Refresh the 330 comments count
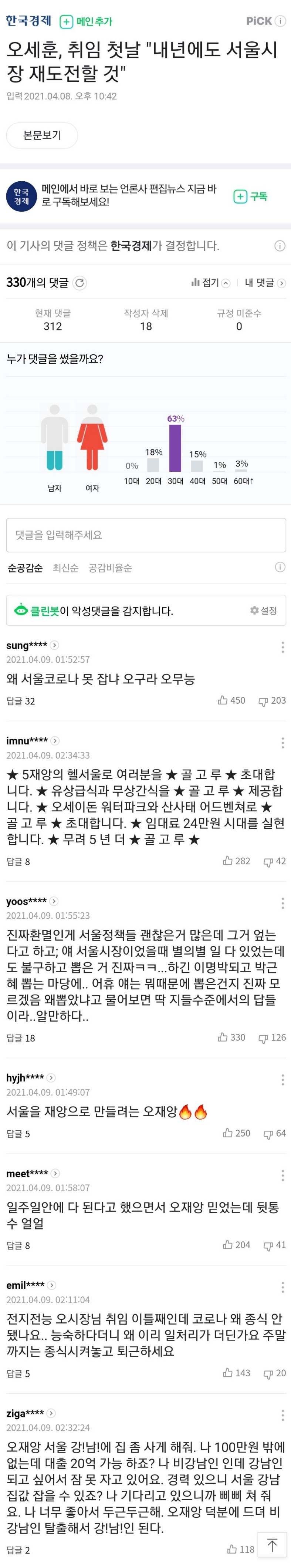Screen dimensions: 291x1568 (80, 282)
